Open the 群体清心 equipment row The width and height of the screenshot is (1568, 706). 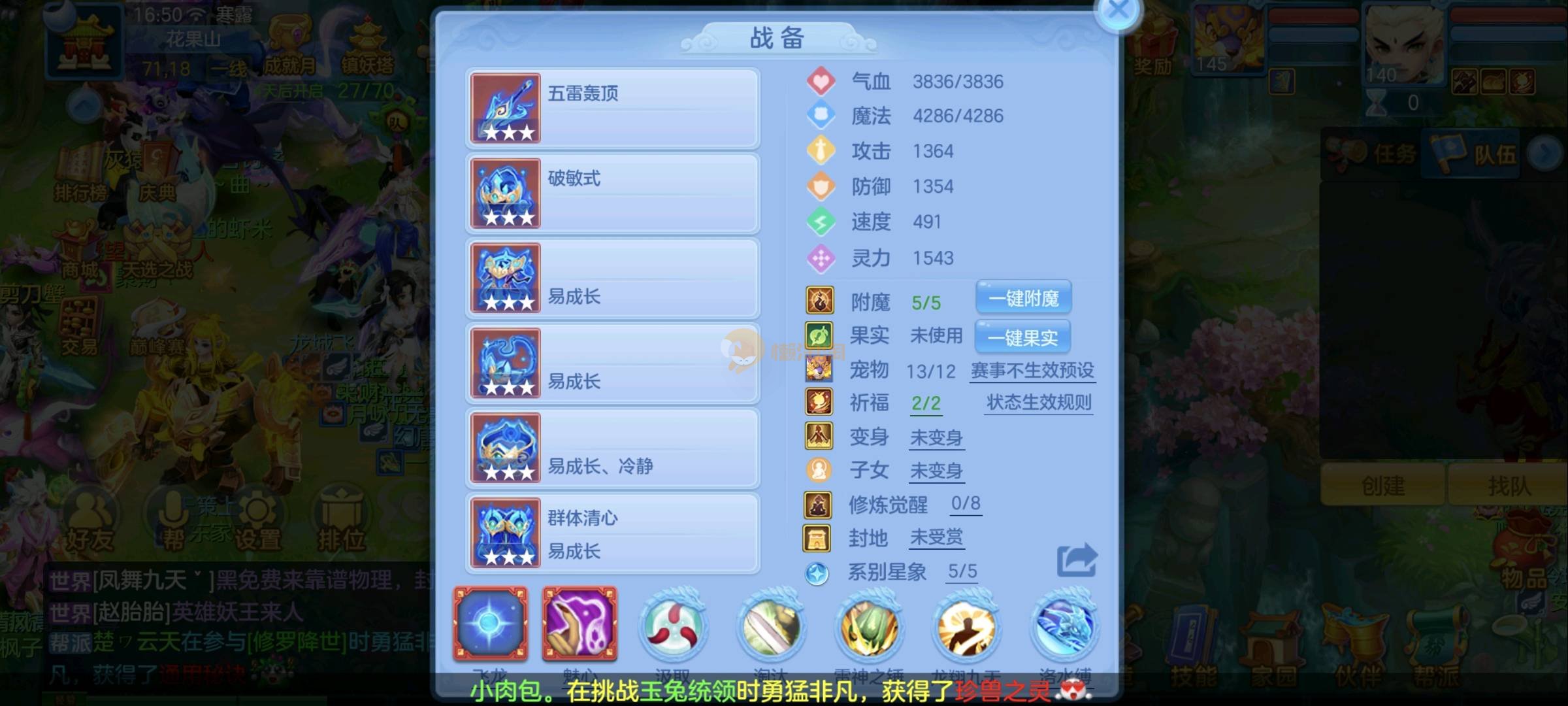click(x=612, y=533)
